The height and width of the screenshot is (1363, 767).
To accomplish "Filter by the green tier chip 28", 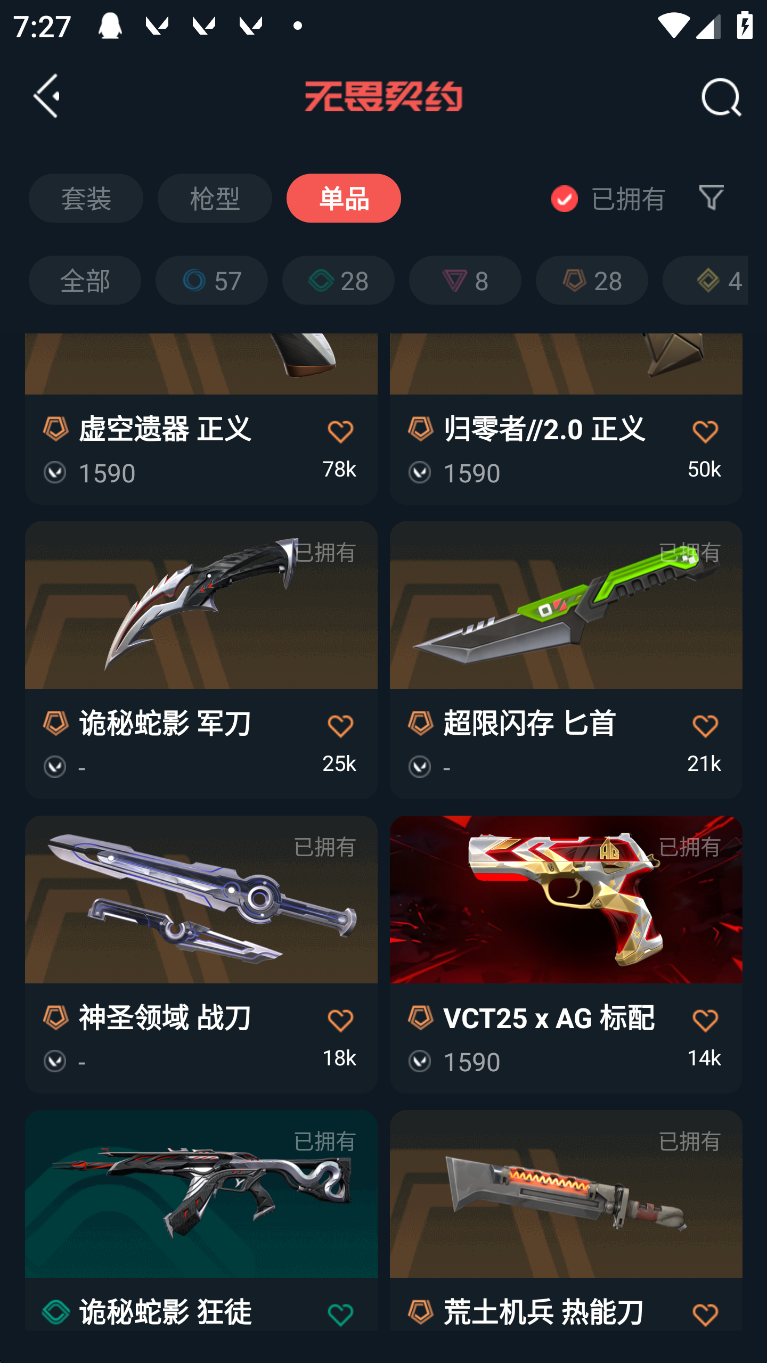I will (338, 280).
